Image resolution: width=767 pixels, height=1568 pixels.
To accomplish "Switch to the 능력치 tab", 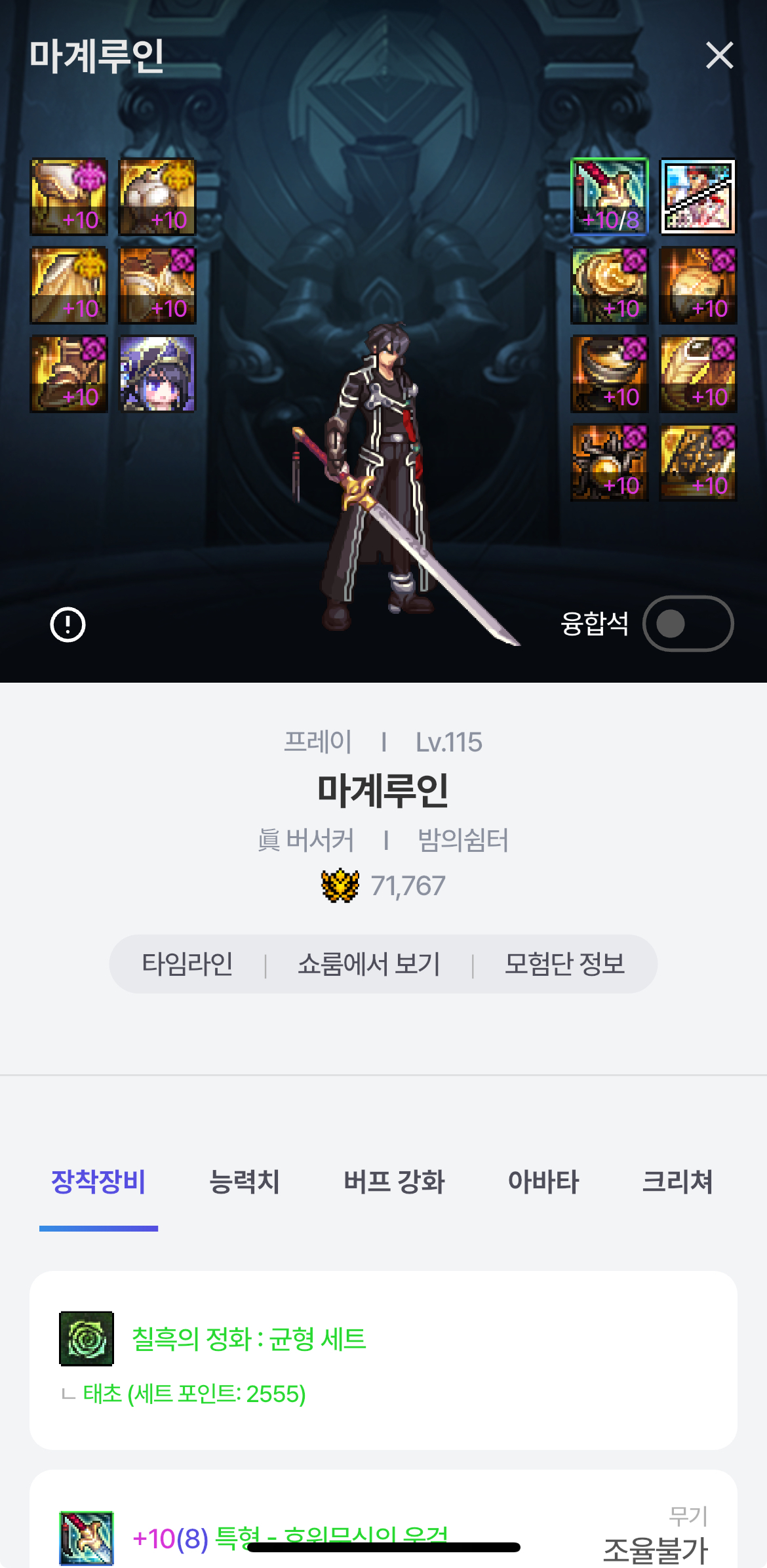I will coord(244,1182).
